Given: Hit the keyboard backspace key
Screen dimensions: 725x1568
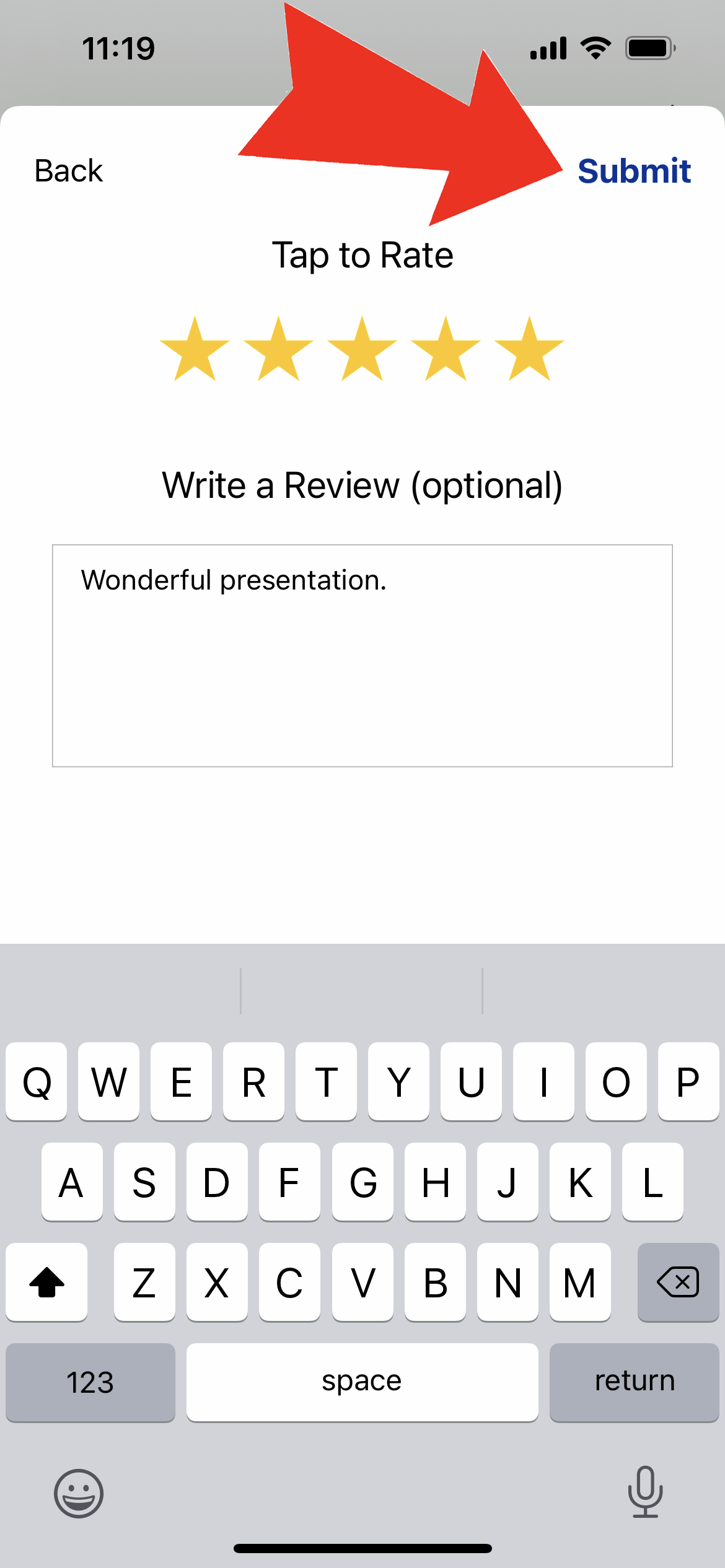Looking at the screenshot, I should tap(678, 1282).
